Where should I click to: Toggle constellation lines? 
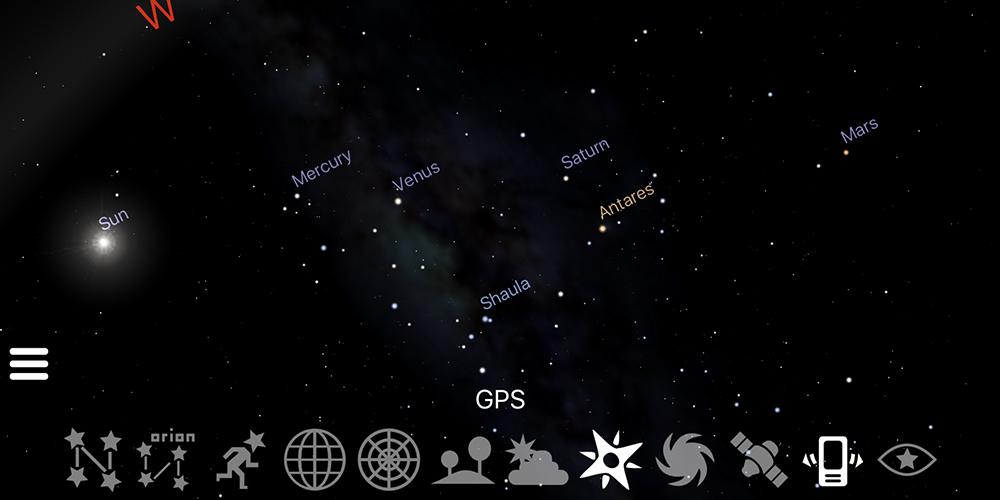pos(93,459)
